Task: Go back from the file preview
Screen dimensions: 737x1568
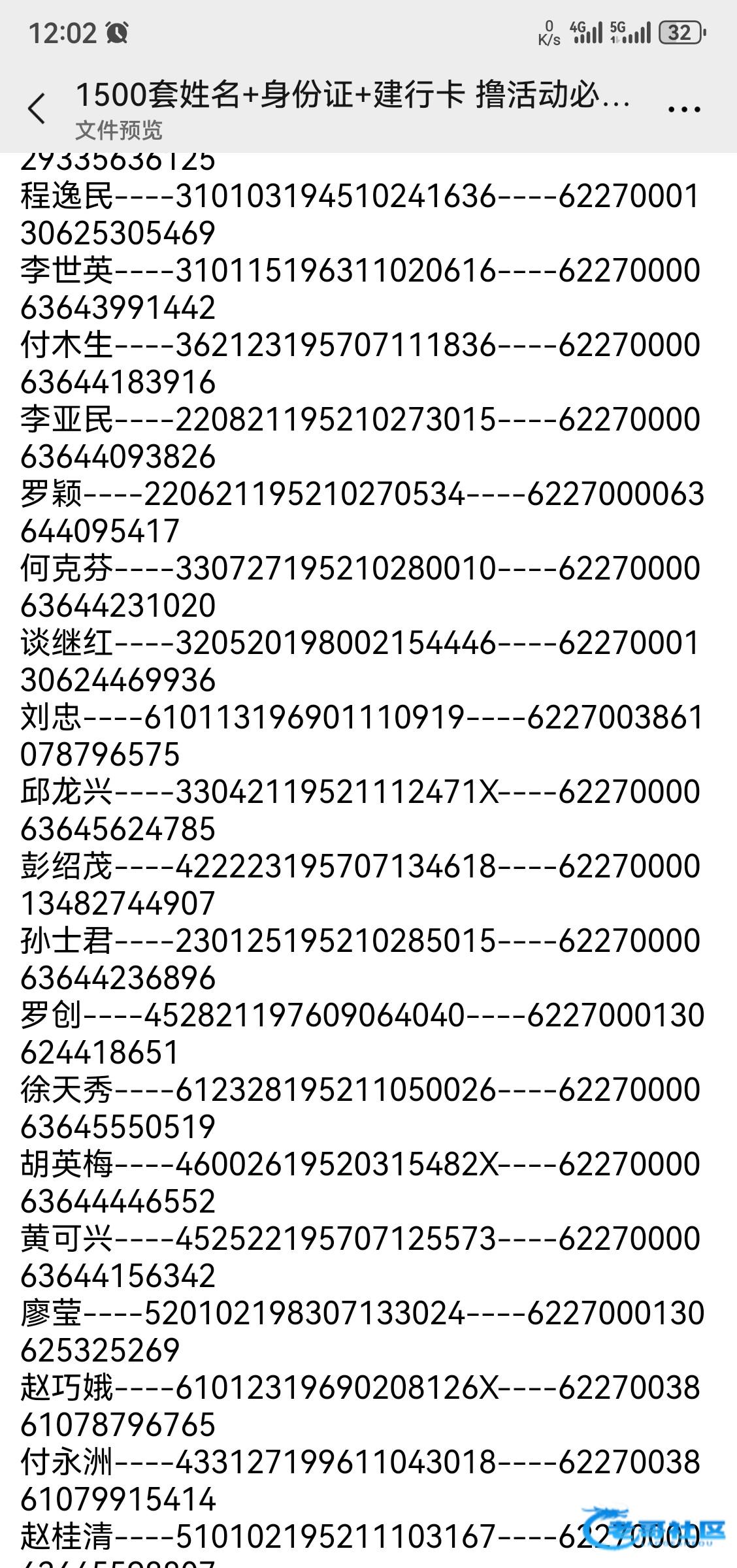Action: click(37, 108)
